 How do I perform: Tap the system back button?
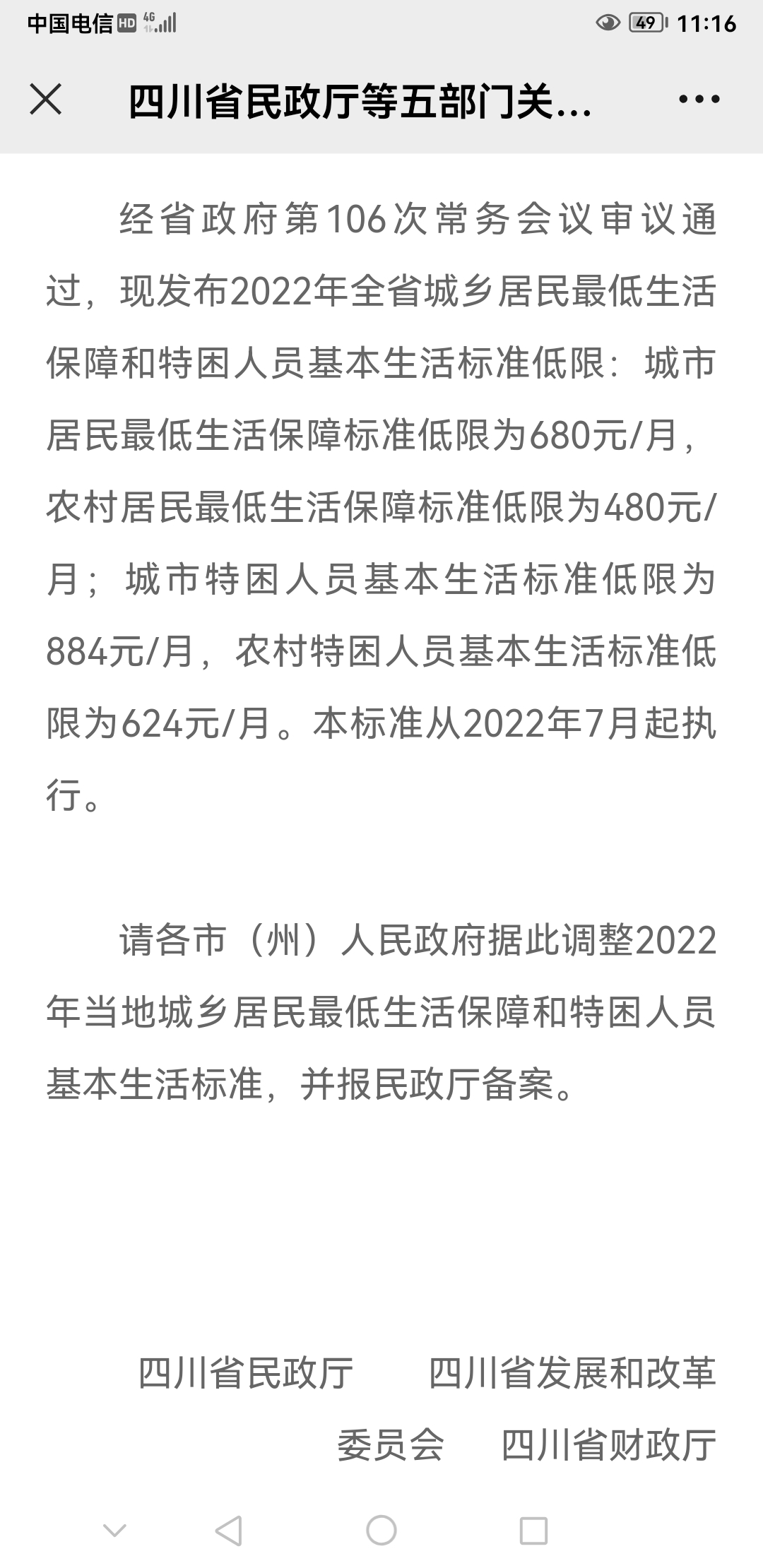229,1531
